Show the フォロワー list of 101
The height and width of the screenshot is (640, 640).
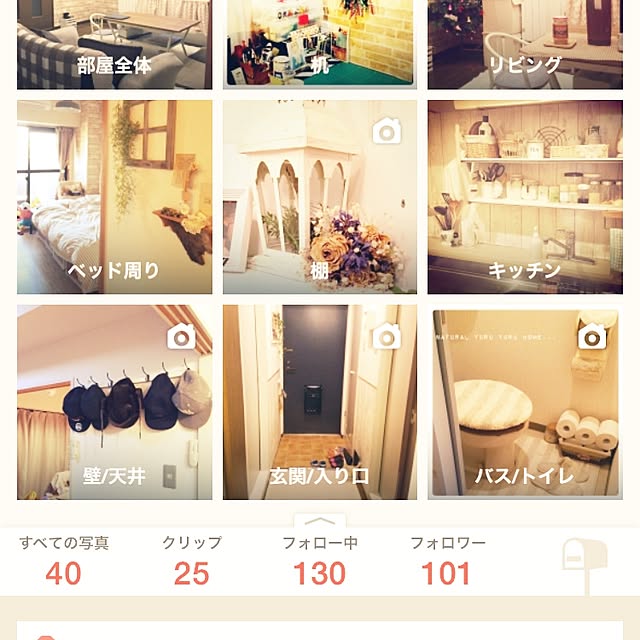[x=446, y=561]
